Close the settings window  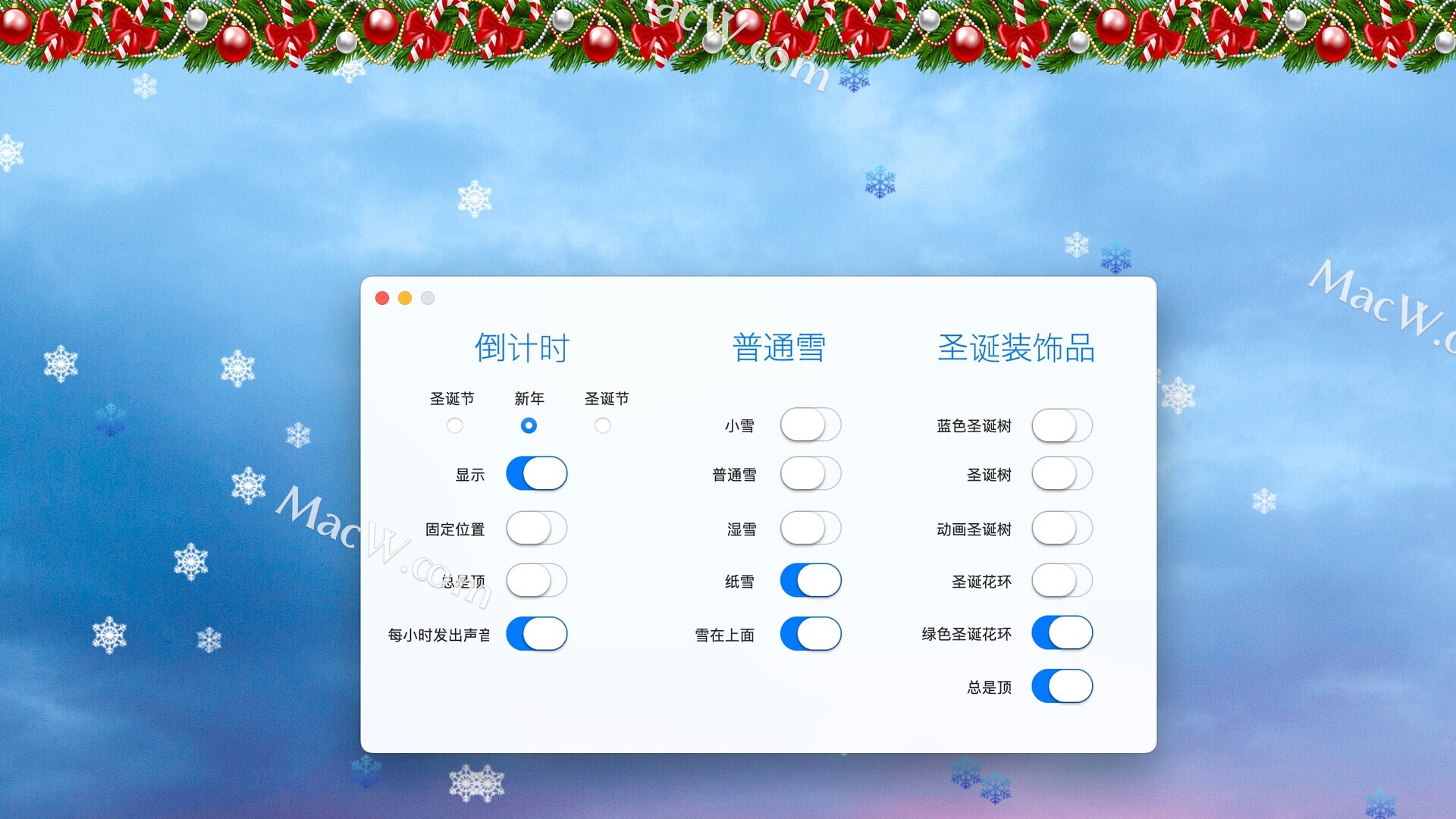pyautogui.click(x=382, y=298)
